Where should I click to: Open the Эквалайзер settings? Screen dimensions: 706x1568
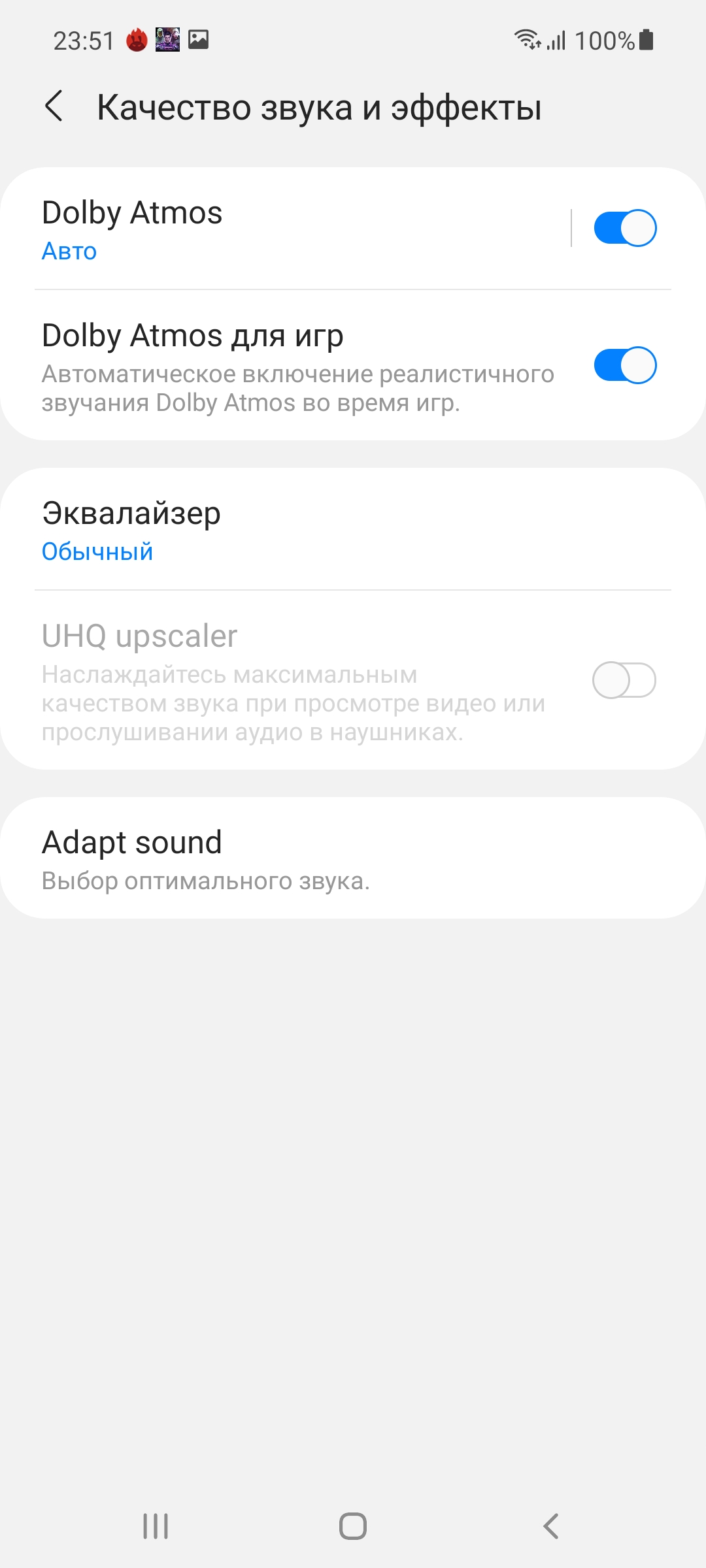(261, 531)
